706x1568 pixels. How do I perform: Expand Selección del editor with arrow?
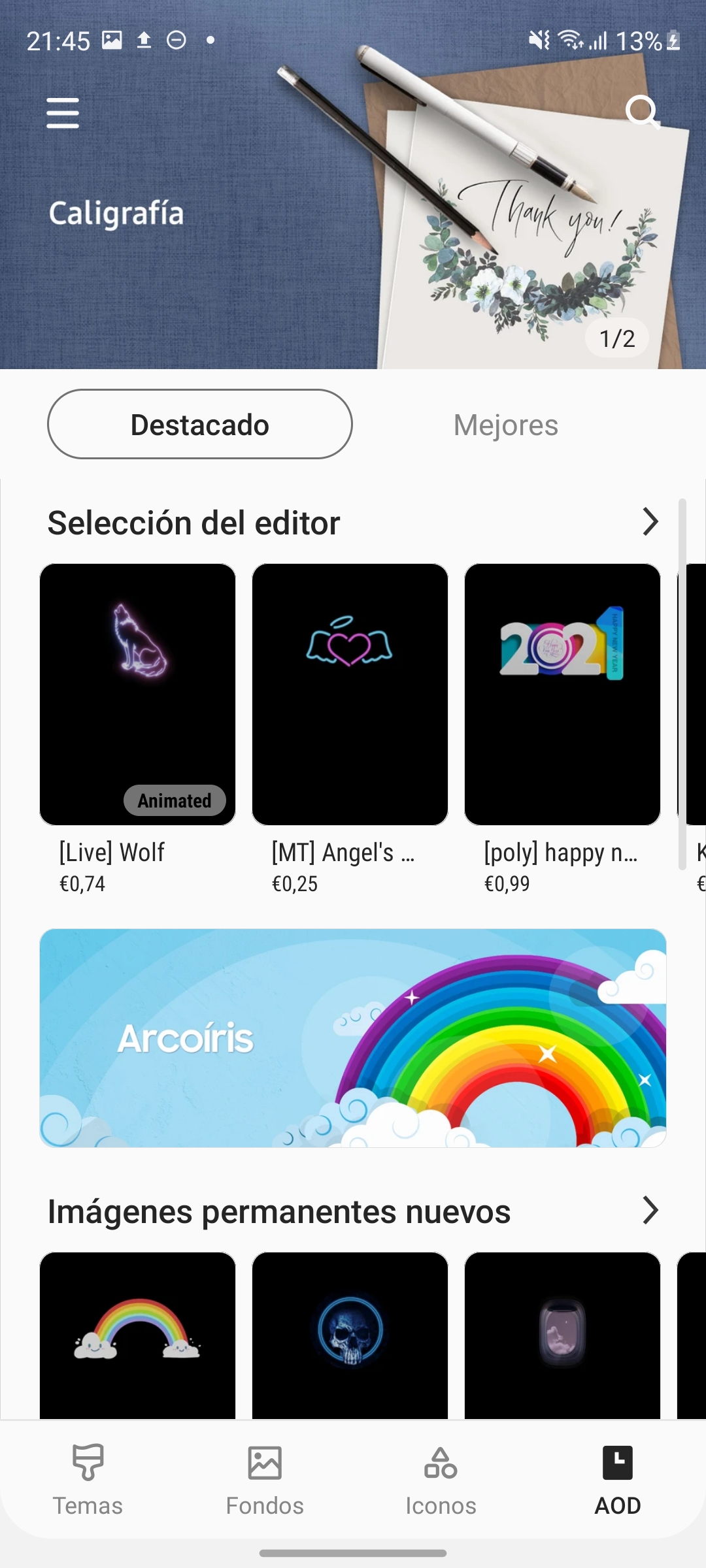point(650,522)
